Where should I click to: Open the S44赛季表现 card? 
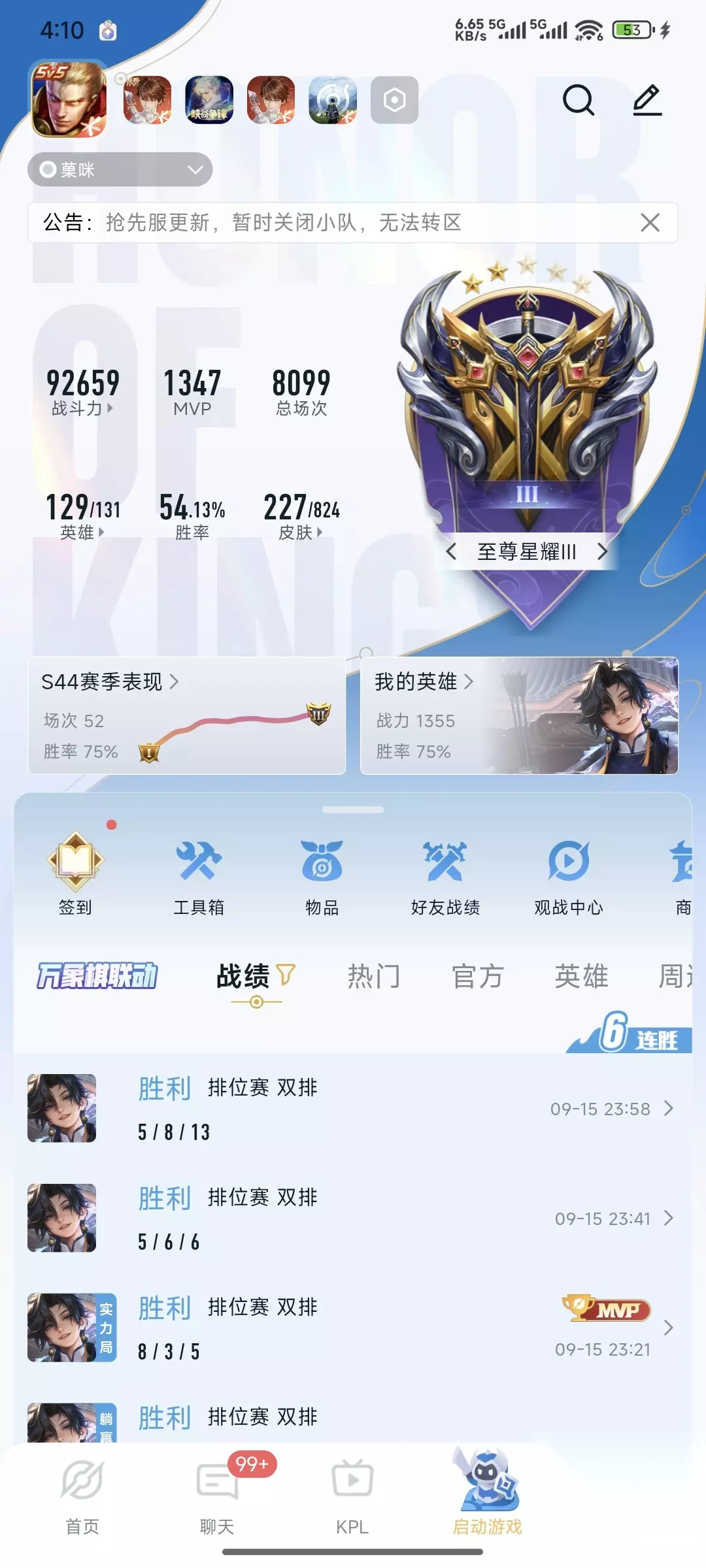(187, 716)
